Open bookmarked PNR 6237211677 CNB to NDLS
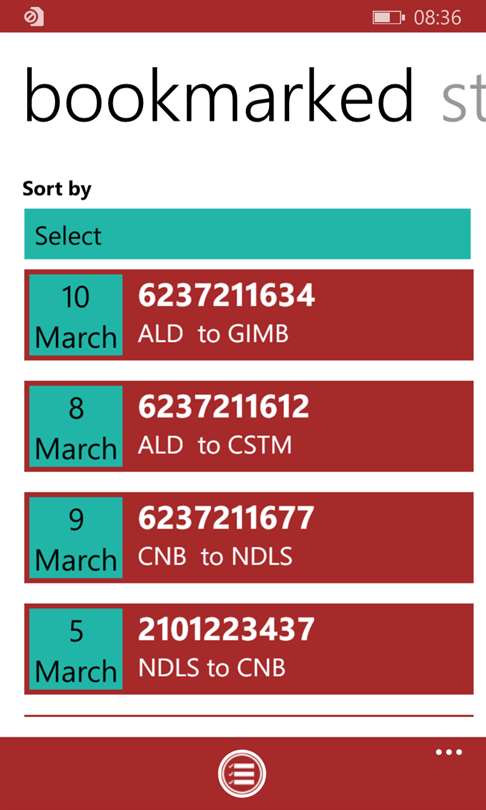Viewport: 486px width, 810px height. (x=249, y=538)
